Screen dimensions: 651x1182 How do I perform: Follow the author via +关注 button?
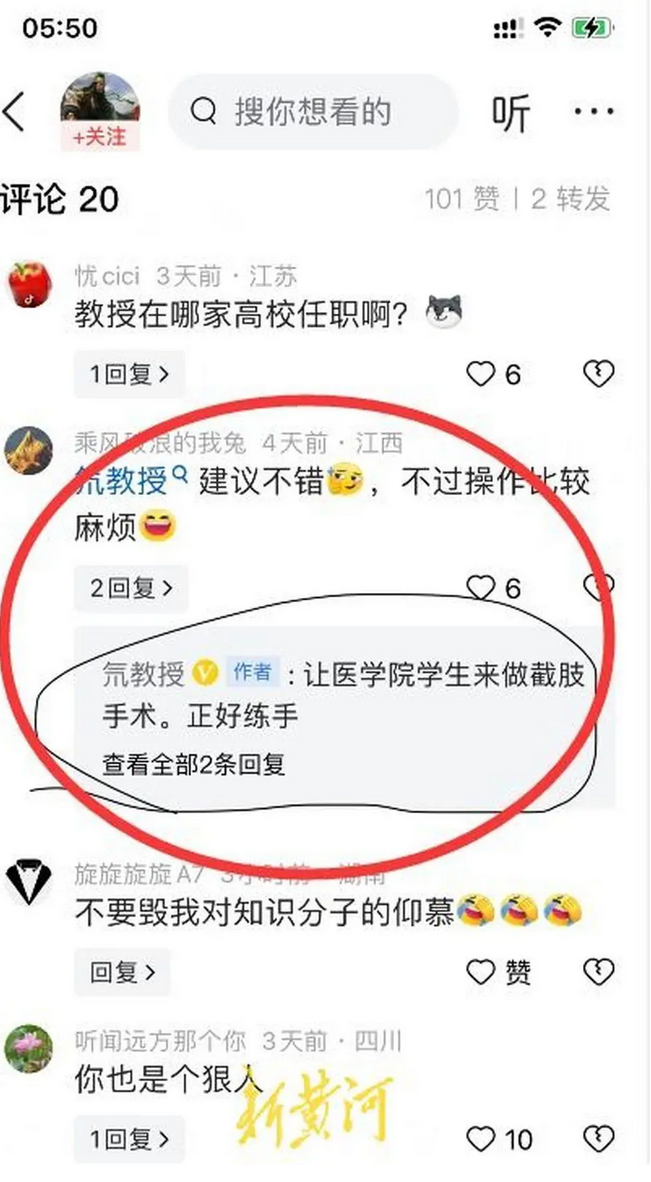tap(100, 137)
